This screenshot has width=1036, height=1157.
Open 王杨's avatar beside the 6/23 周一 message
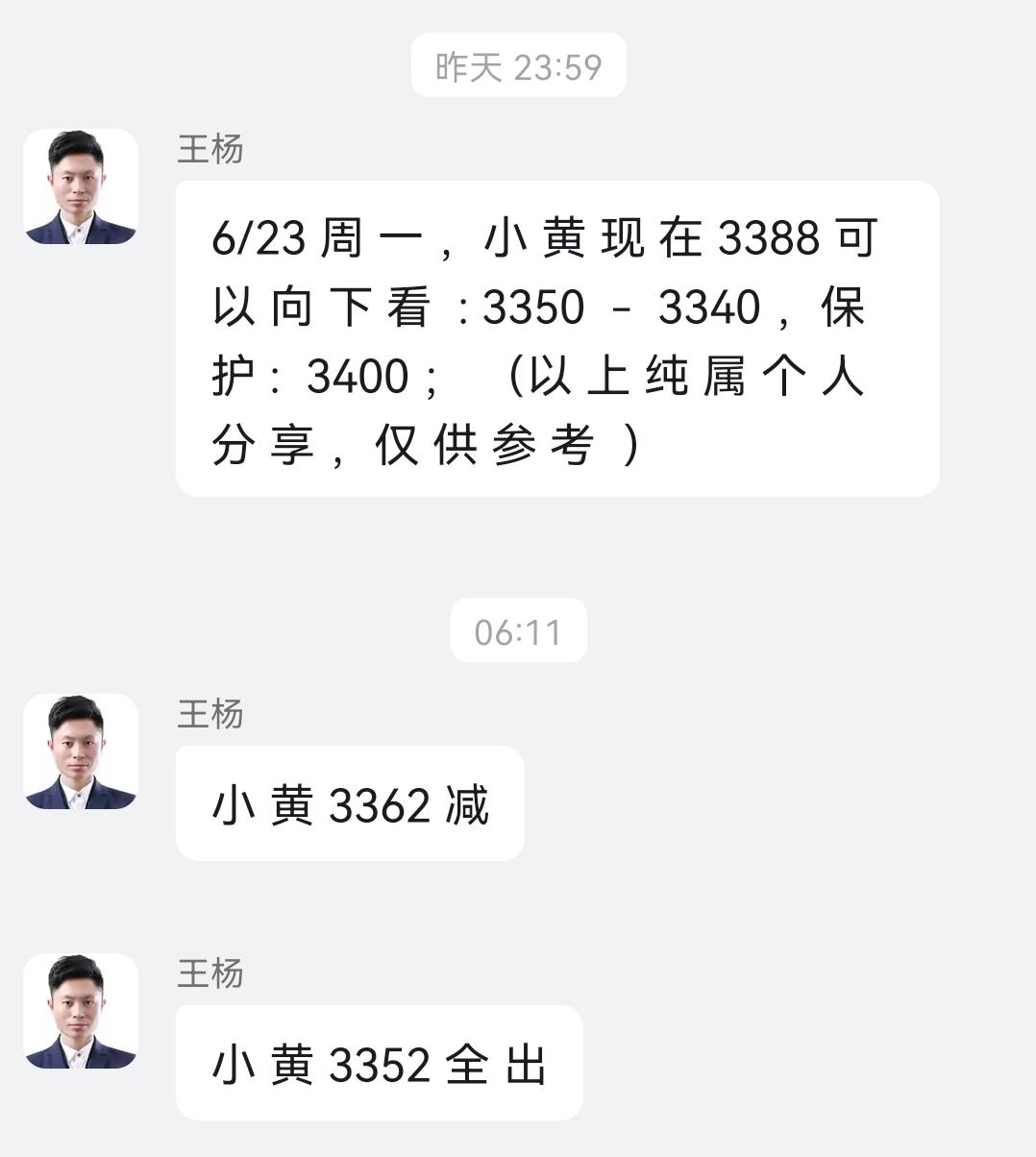tap(81, 186)
